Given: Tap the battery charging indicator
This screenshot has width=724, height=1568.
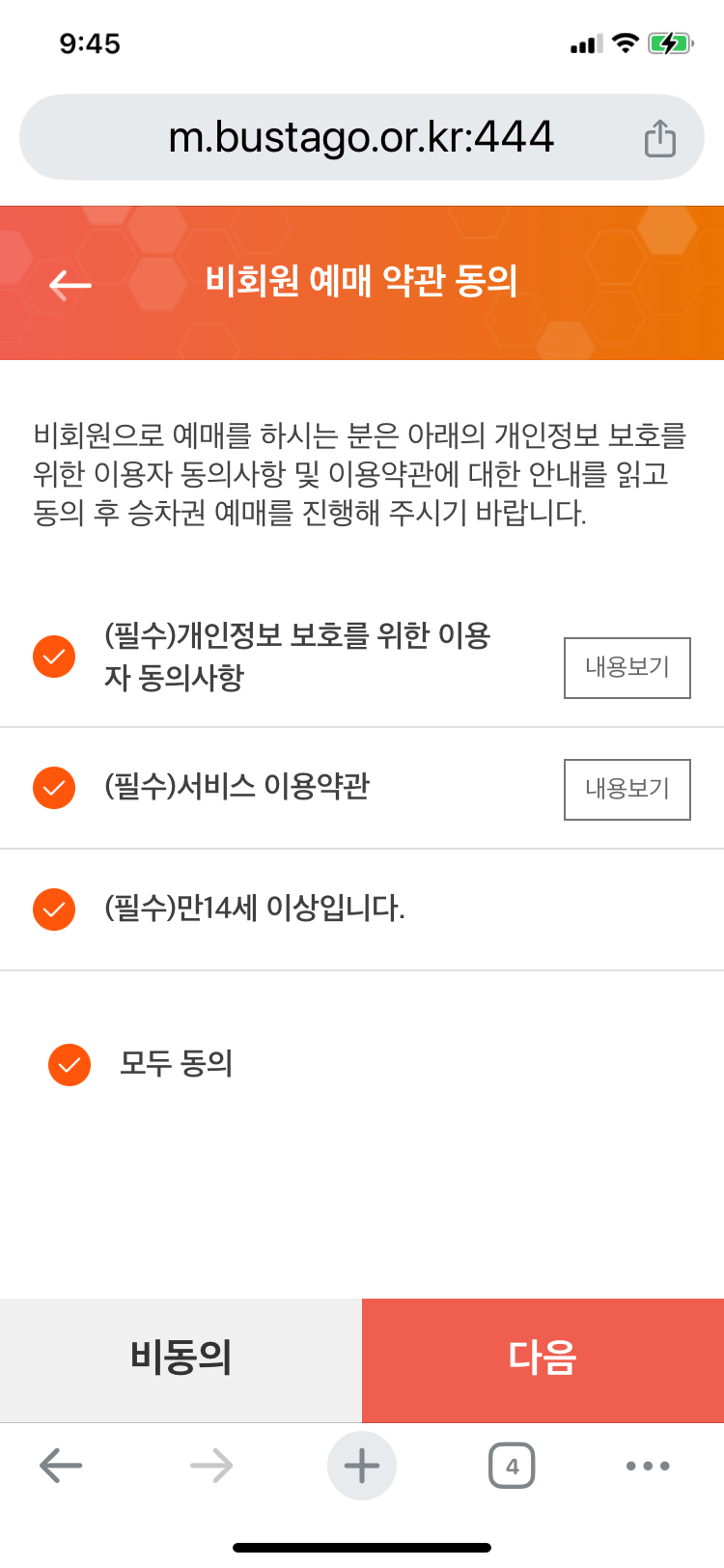Looking at the screenshot, I should coord(674,42).
